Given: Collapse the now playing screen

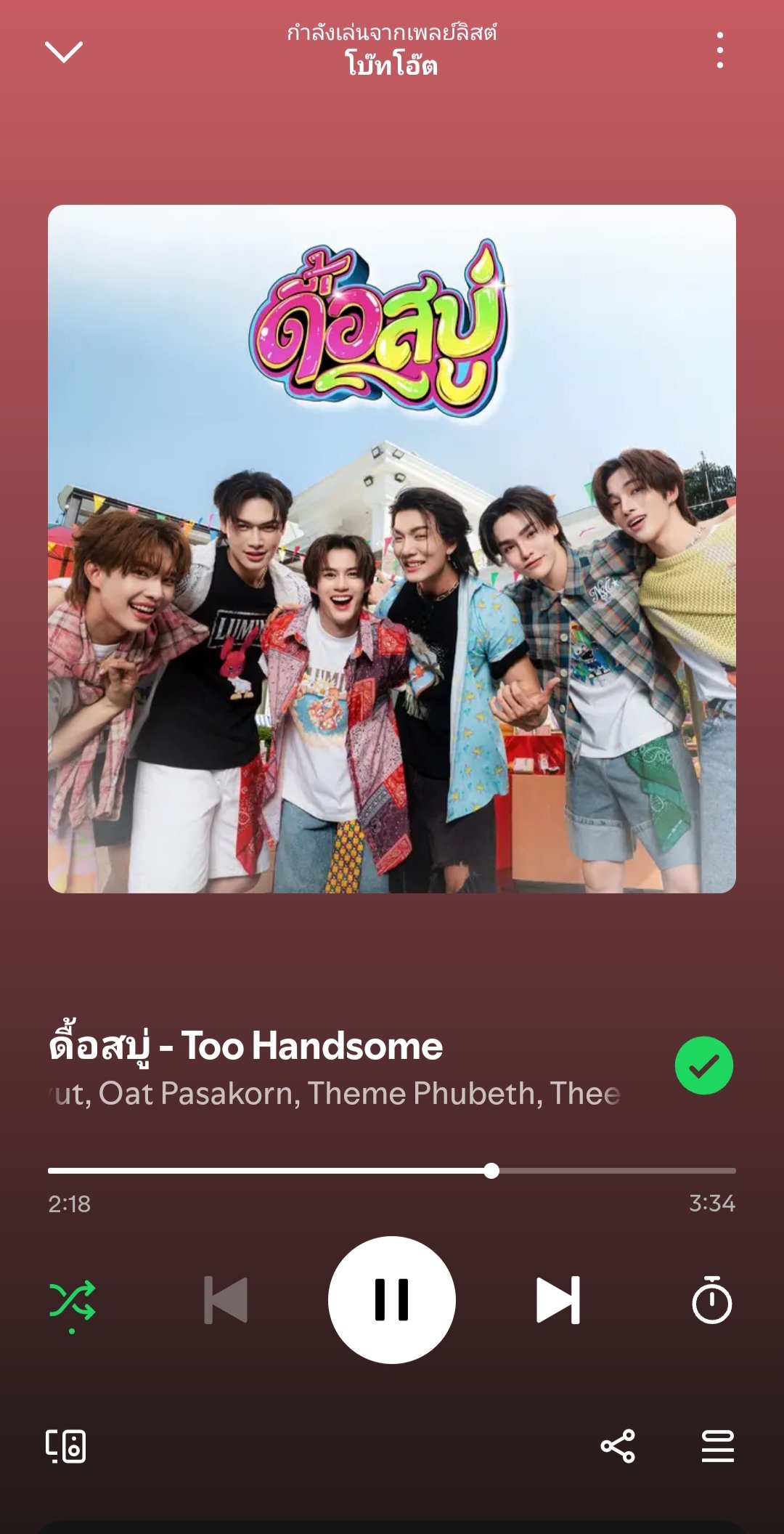Looking at the screenshot, I should [x=64, y=52].
